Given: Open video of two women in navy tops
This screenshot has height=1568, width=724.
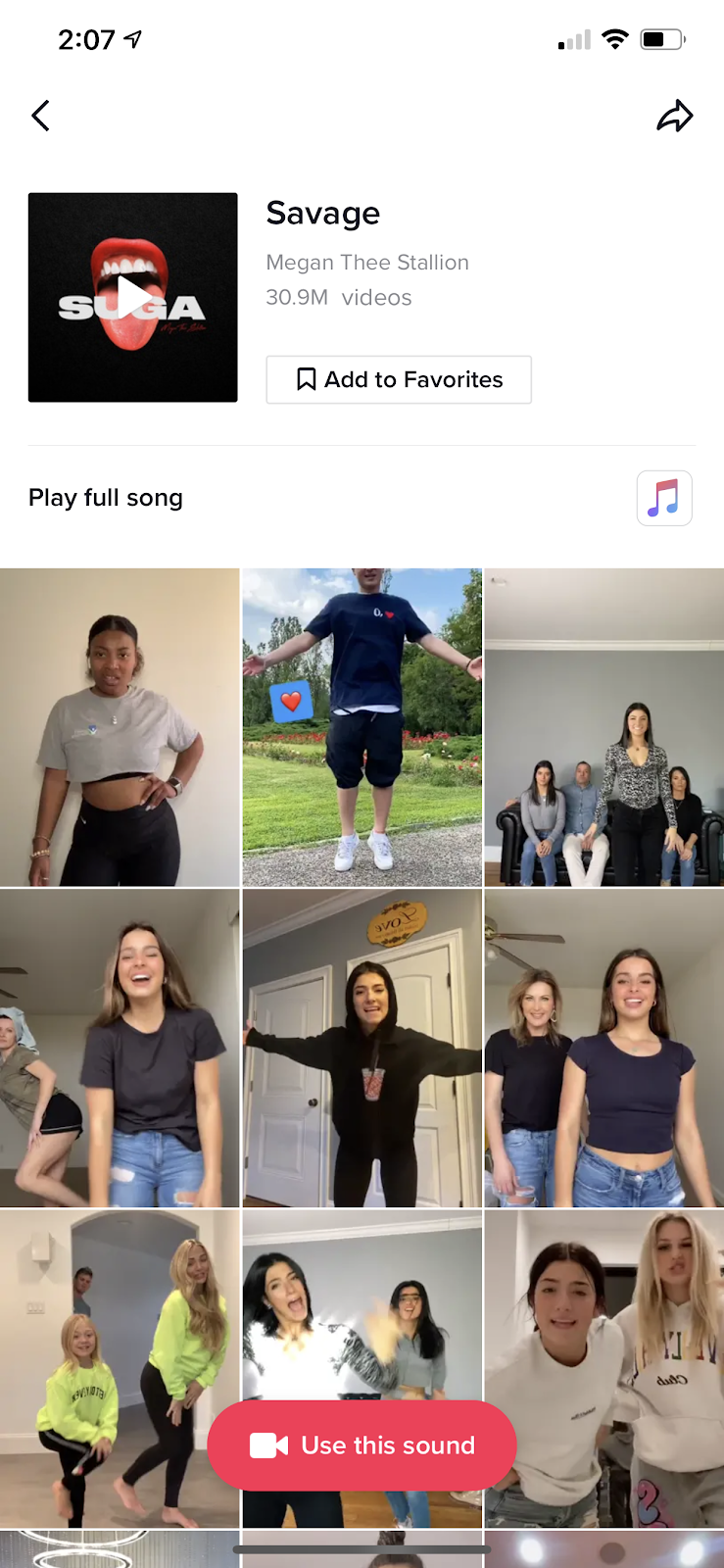Looking at the screenshot, I should pos(603,1048).
